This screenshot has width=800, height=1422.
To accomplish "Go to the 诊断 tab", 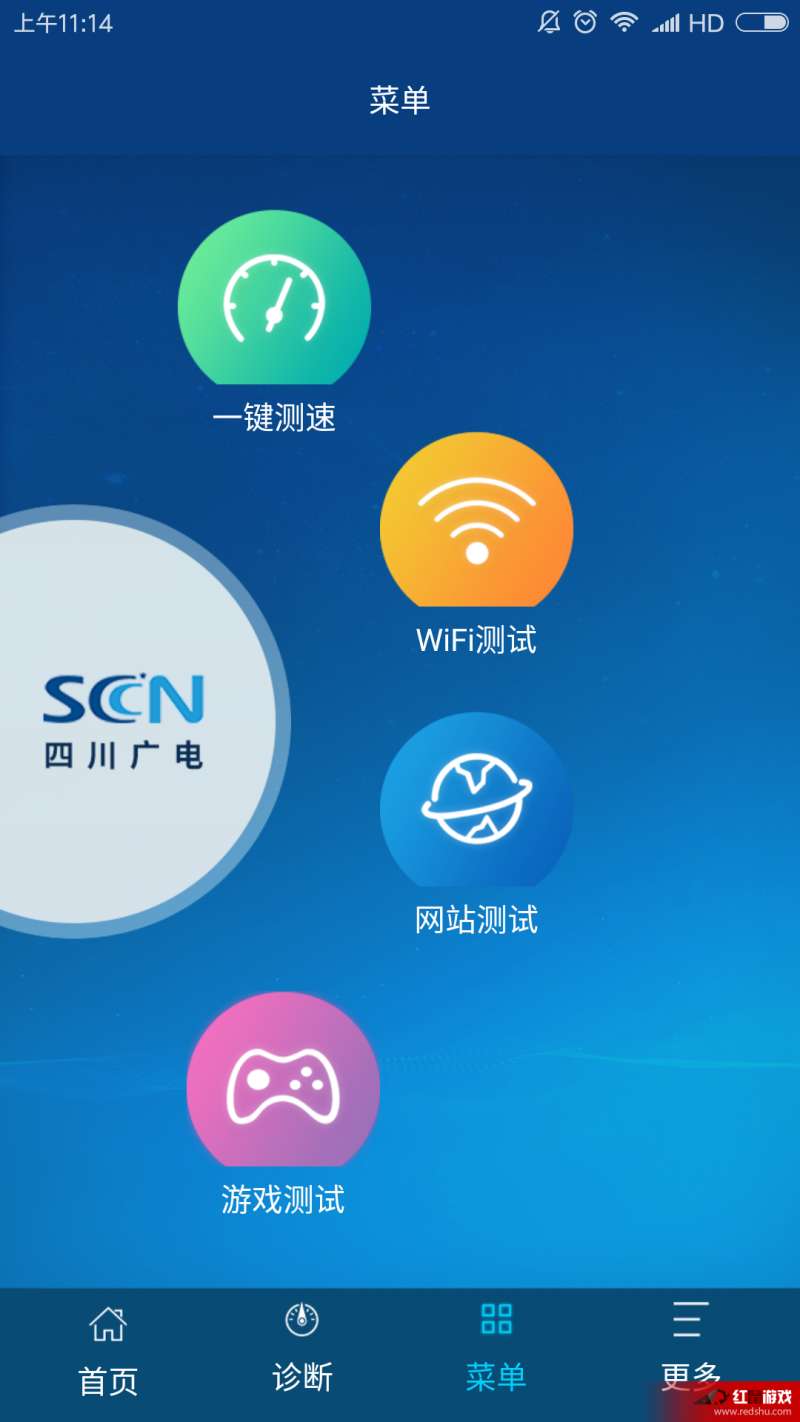I will point(302,1348).
